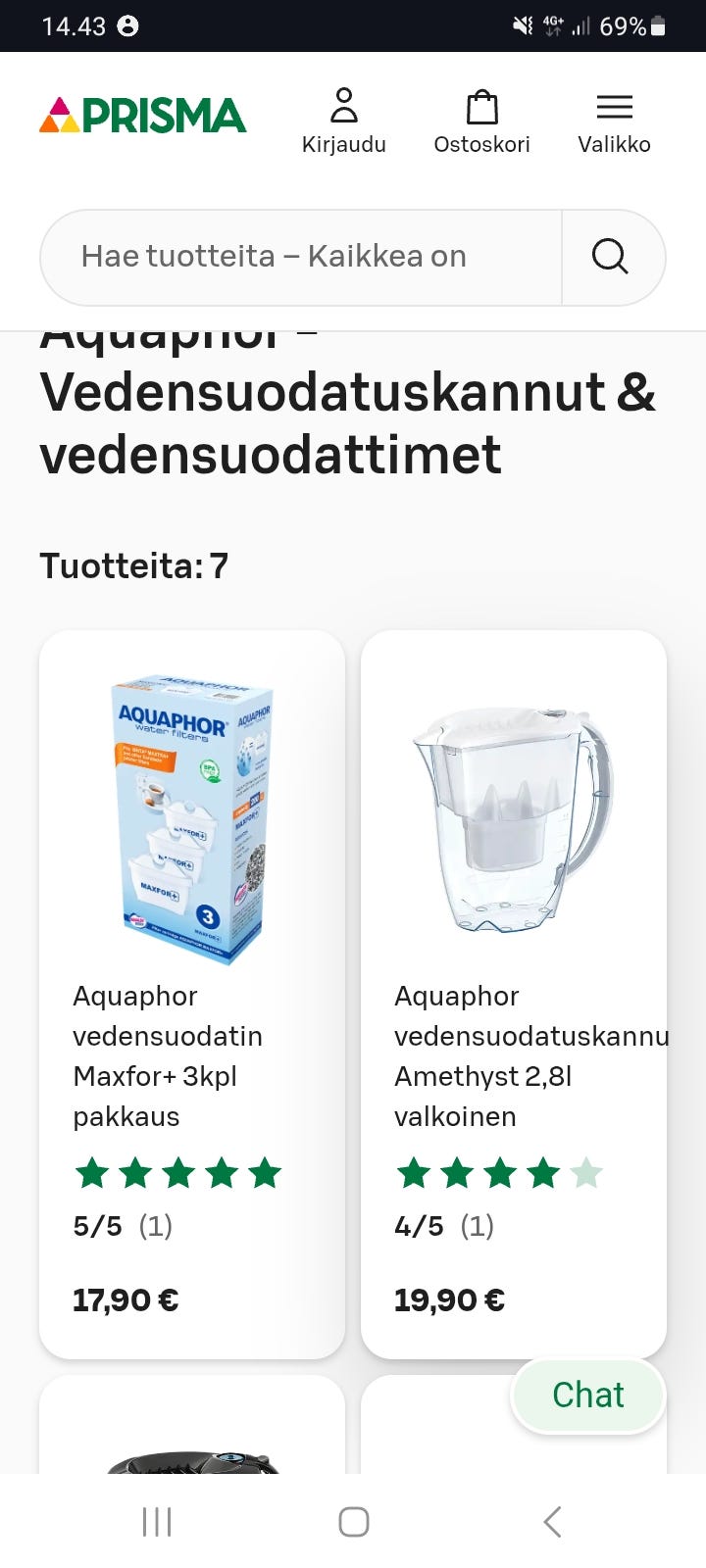The height and width of the screenshot is (1568, 706).
Task: Open the Valikko hamburger icon
Action: coord(615,106)
